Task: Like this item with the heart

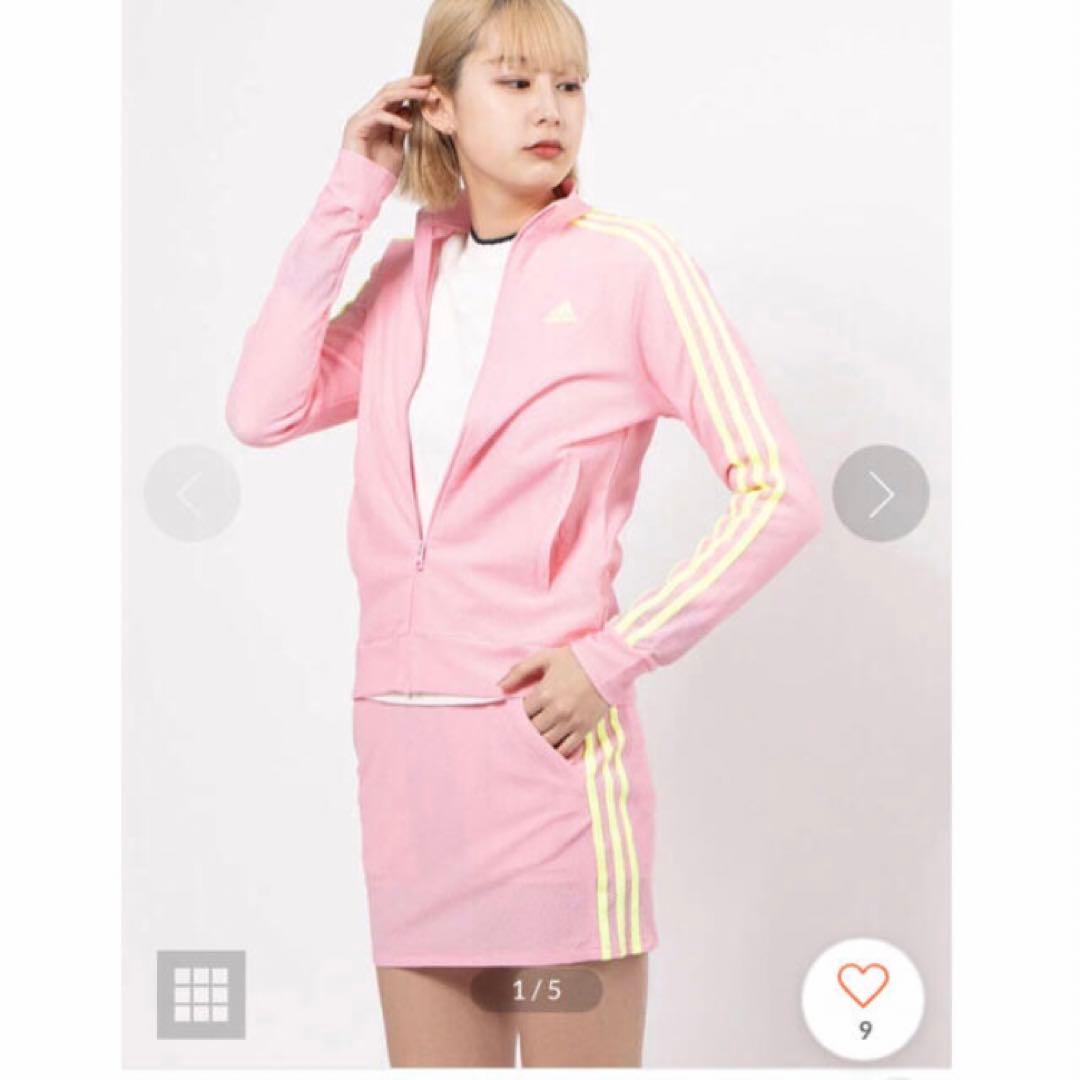Action: point(863,984)
